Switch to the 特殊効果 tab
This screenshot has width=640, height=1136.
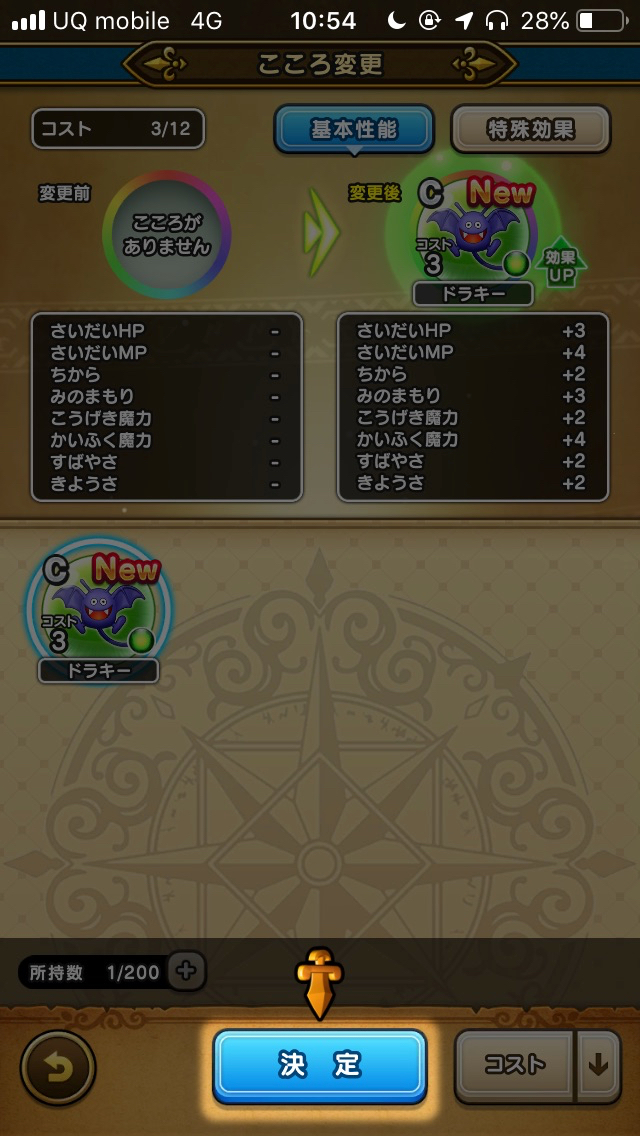point(531,129)
